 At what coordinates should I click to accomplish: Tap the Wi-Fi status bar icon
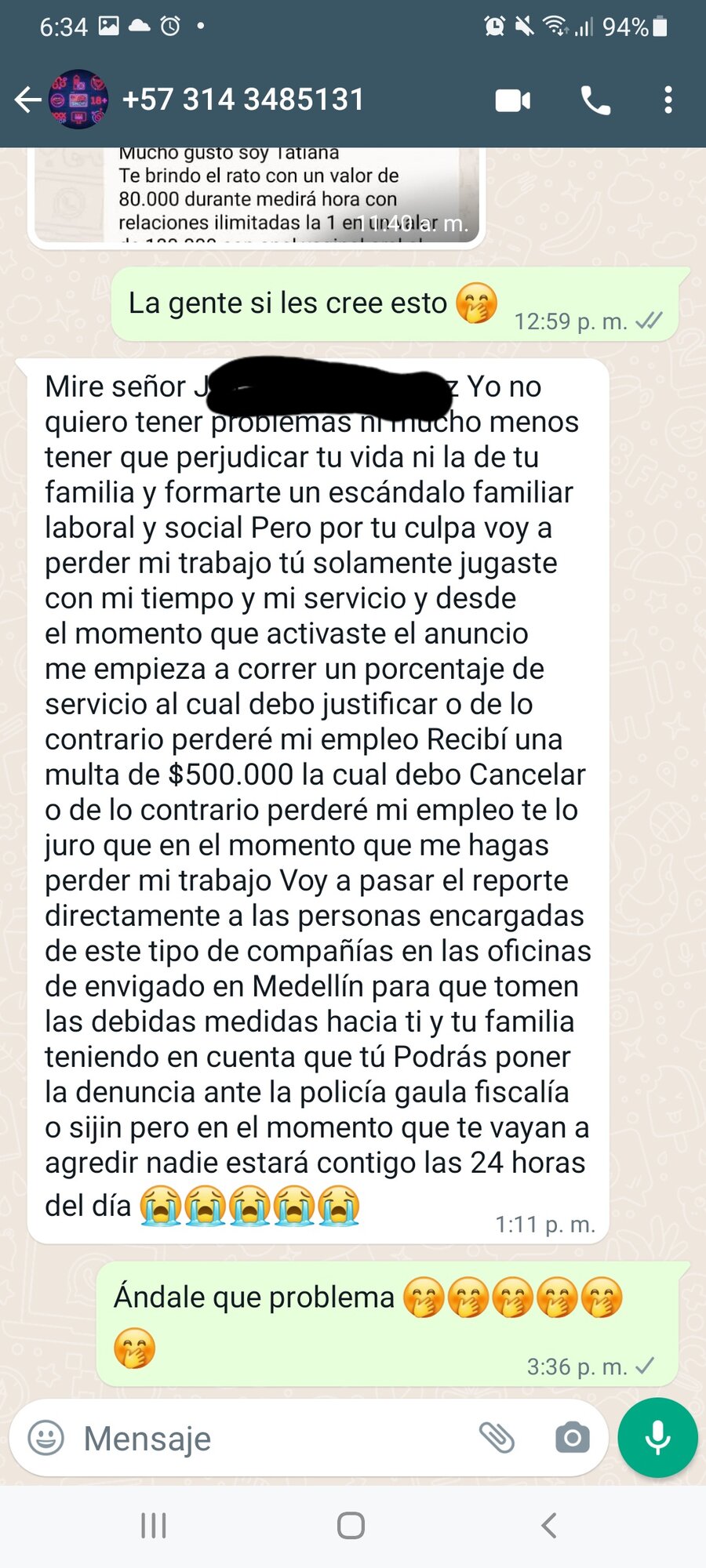(554, 24)
